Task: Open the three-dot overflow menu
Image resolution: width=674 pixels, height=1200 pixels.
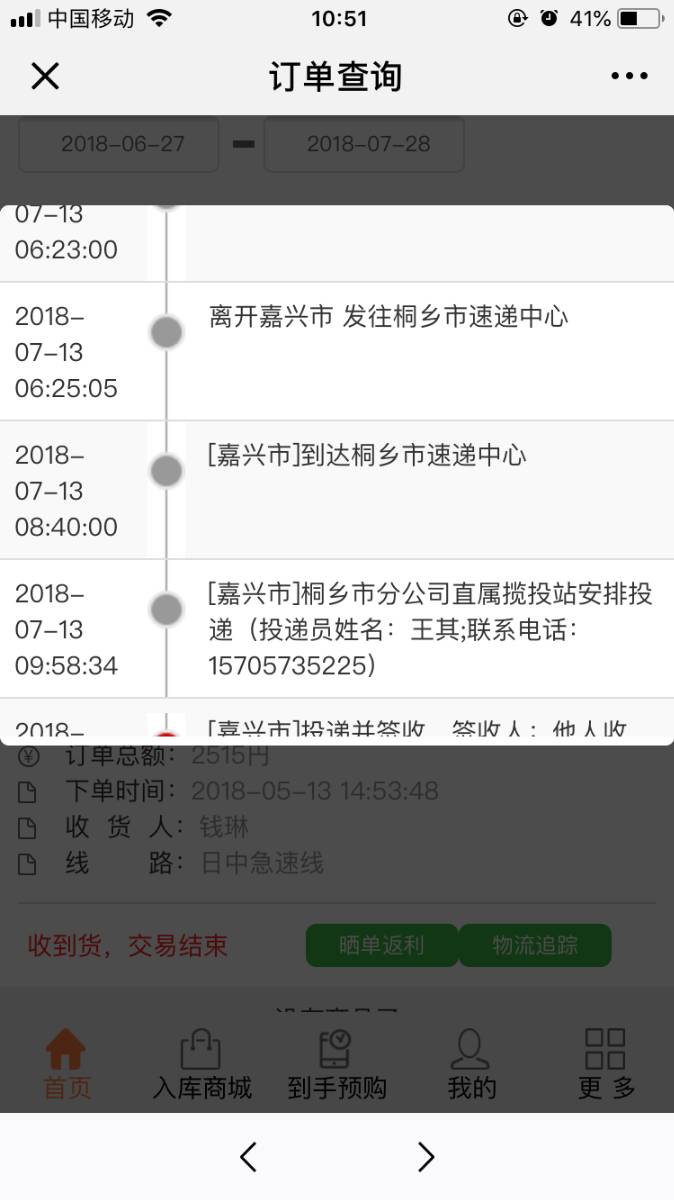Action: point(629,76)
